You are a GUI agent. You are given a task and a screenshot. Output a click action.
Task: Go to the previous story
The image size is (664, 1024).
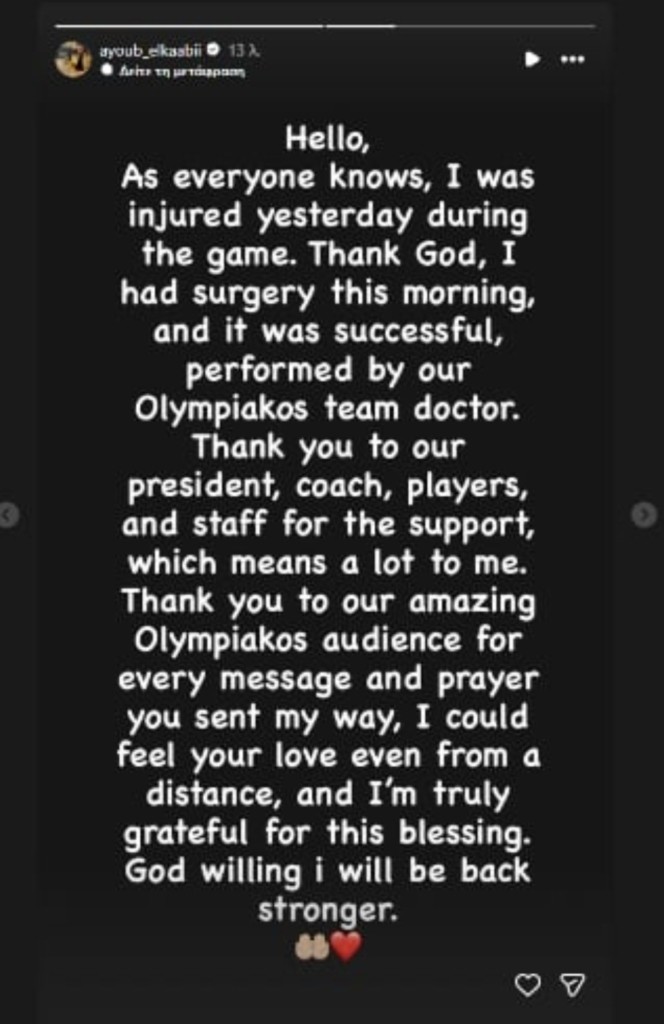click(8, 515)
